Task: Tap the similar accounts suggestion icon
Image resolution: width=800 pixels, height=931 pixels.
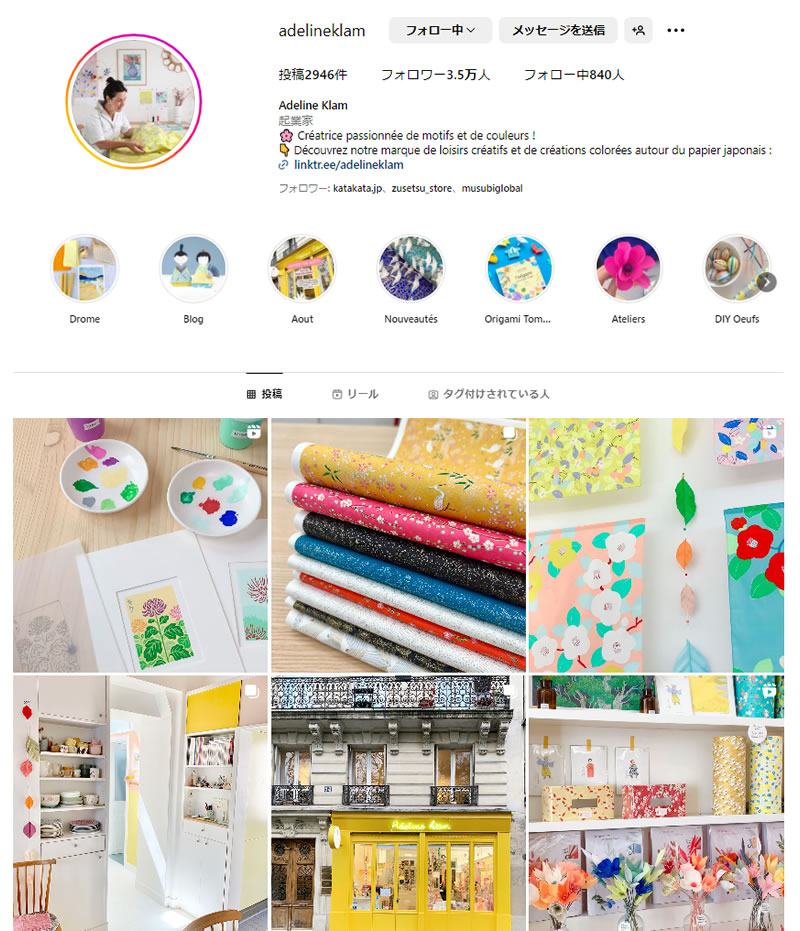Action: click(638, 30)
